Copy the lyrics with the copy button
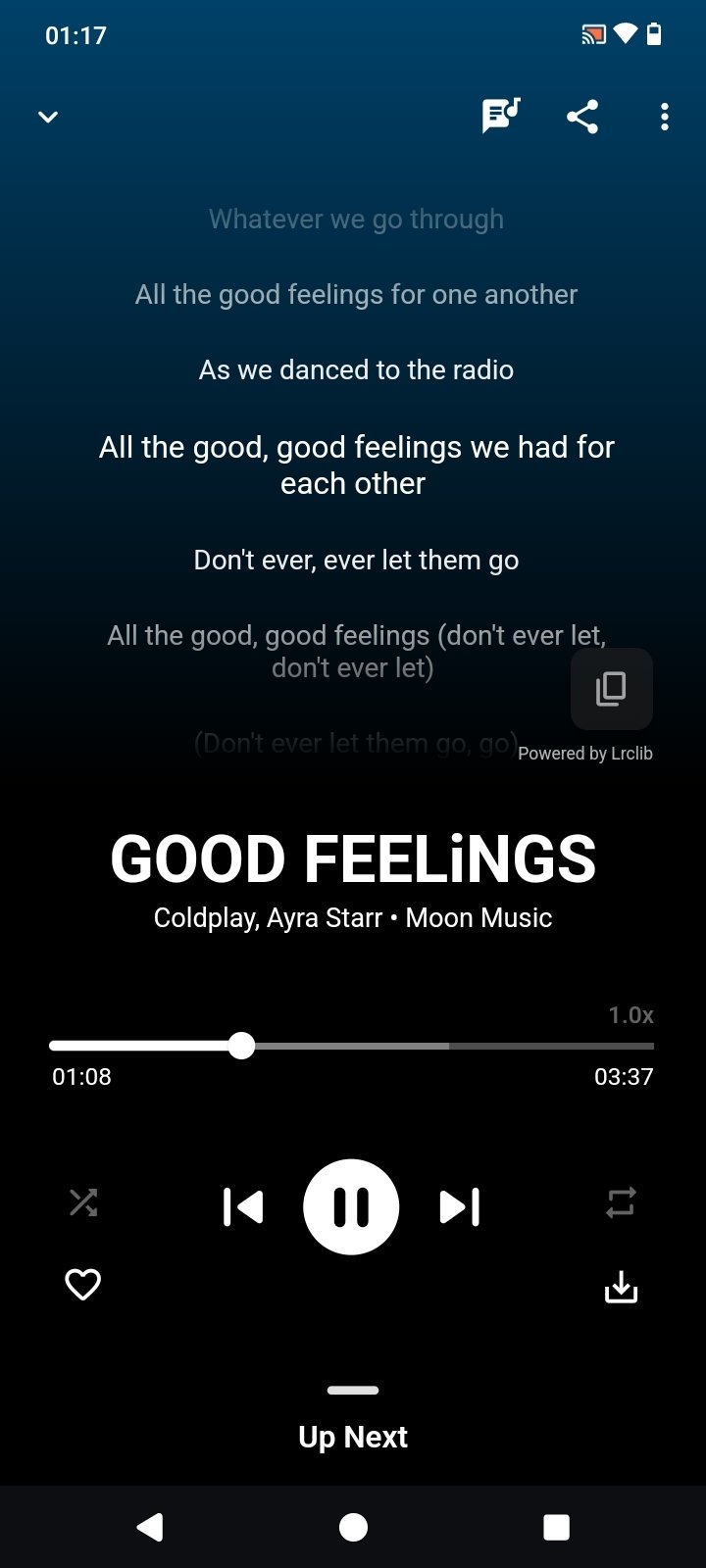Viewport: 706px width, 1568px height. click(x=611, y=689)
